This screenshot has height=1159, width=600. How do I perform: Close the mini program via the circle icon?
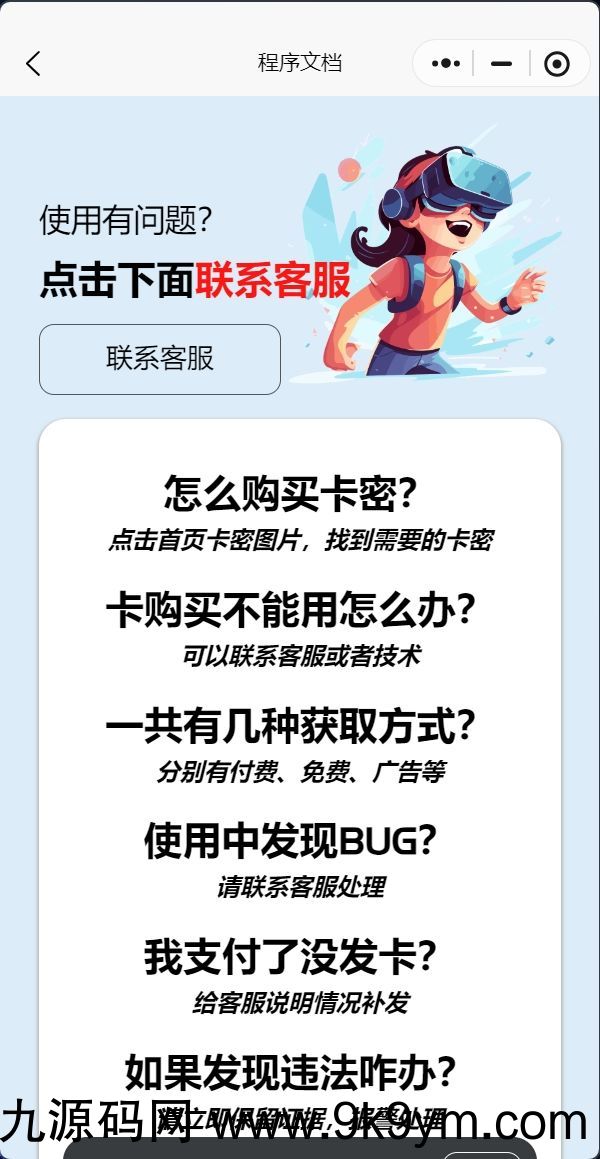coord(557,64)
